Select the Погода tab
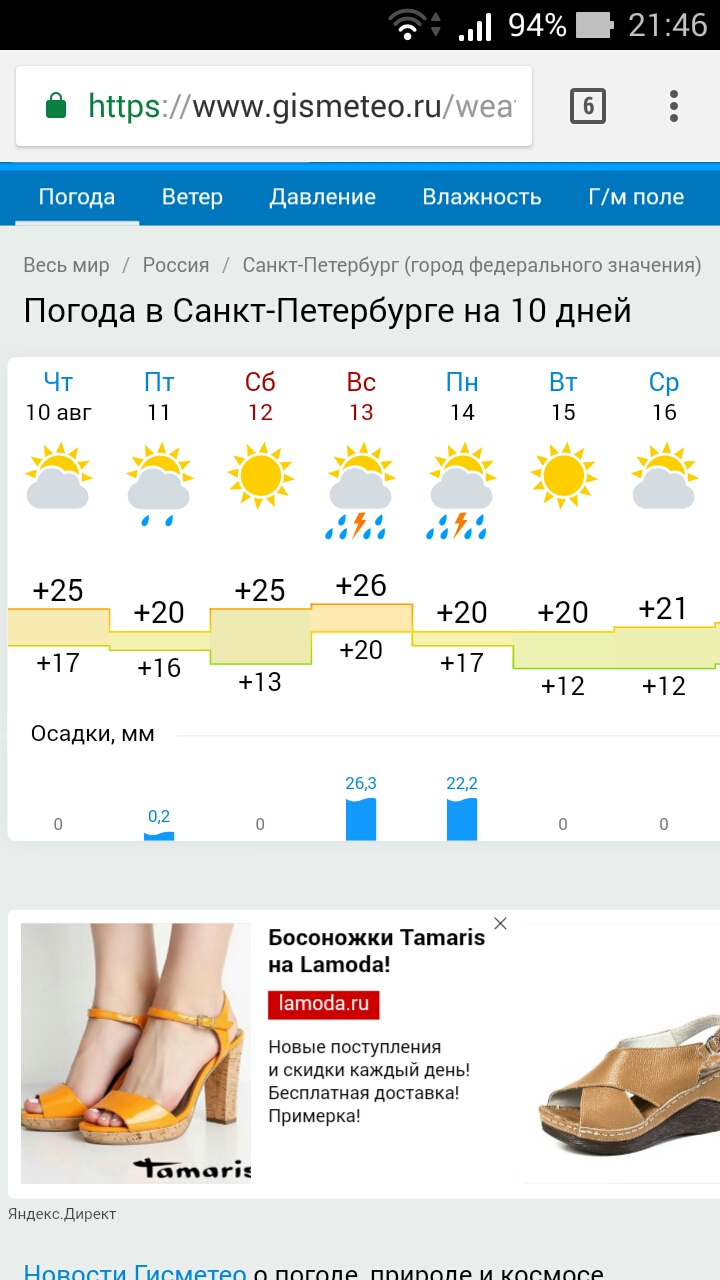This screenshot has height=1280, width=720. [77, 197]
